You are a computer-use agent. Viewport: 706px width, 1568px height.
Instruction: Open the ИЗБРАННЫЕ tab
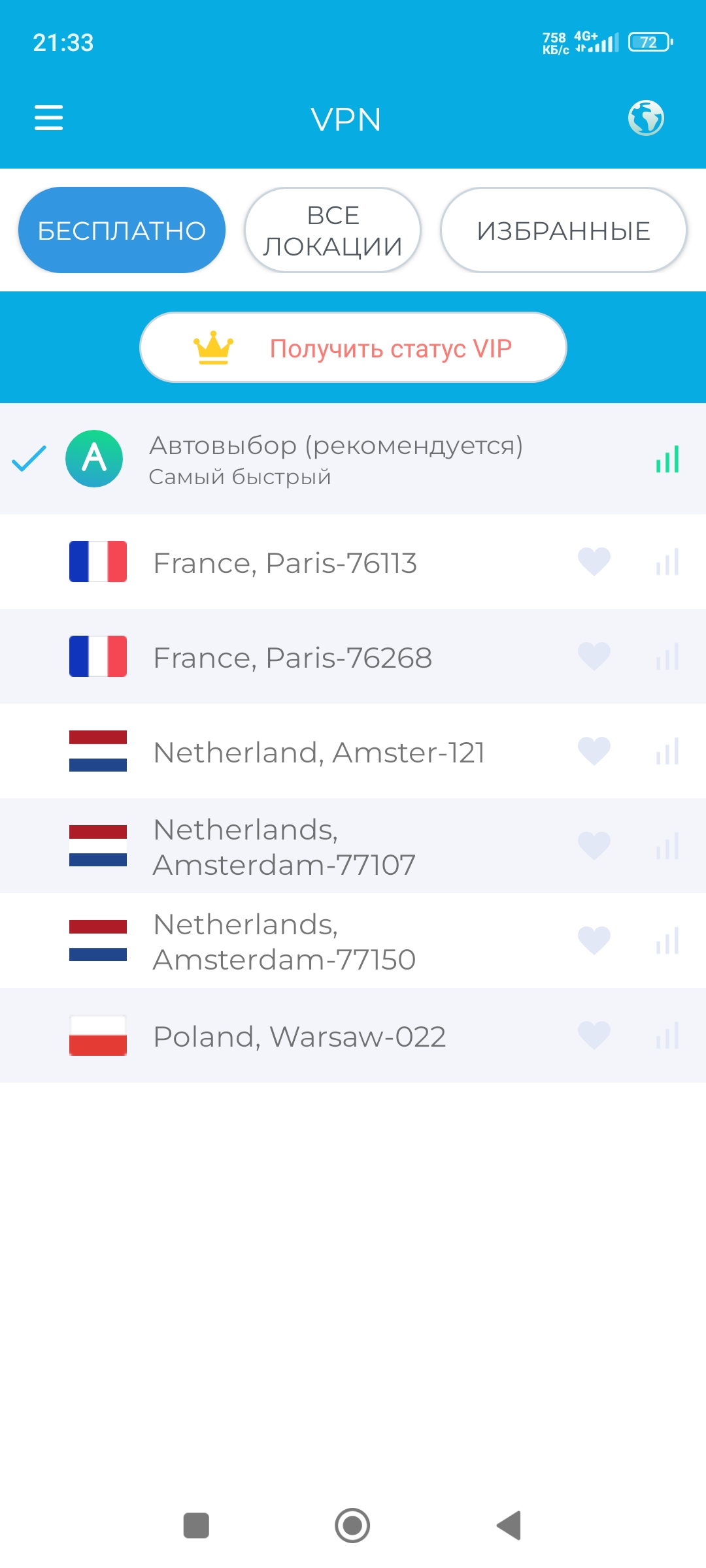[x=563, y=230]
